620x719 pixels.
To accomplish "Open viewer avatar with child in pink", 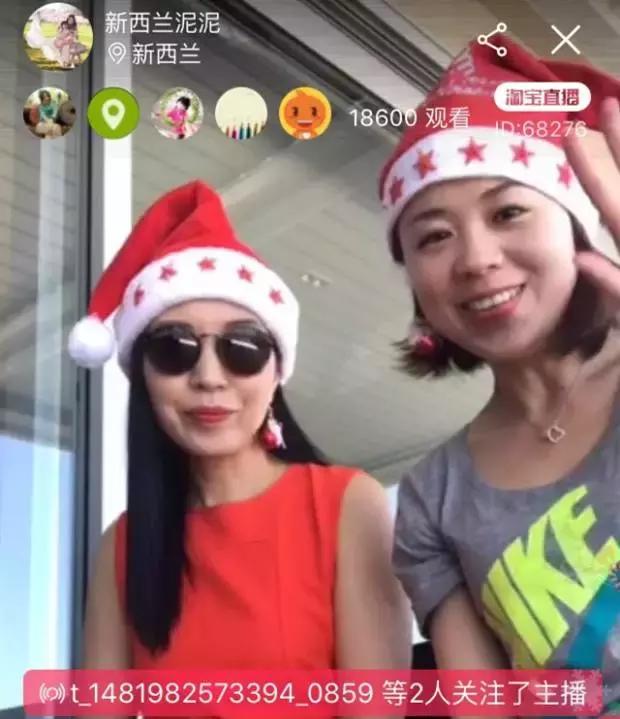I will point(177,113).
